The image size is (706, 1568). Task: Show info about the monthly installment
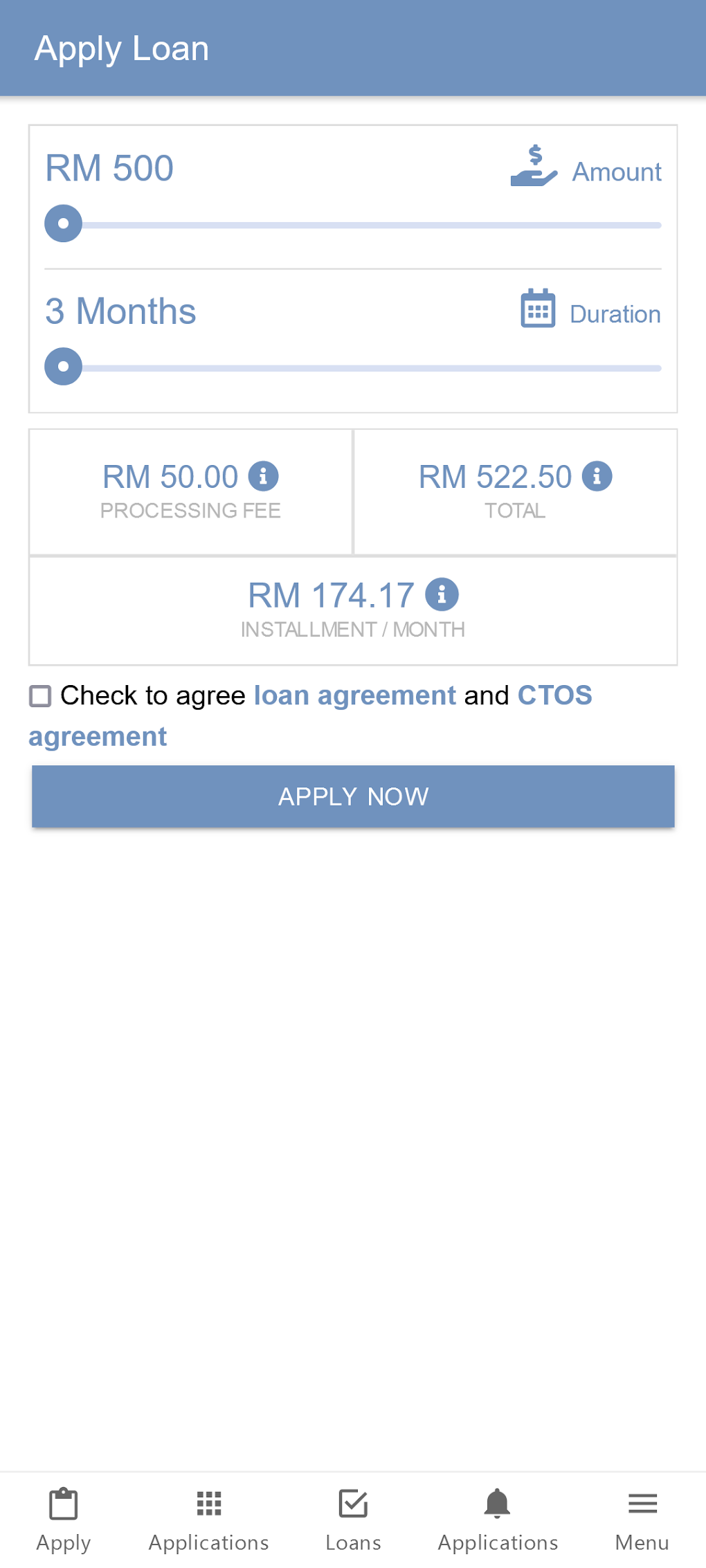click(x=442, y=594)
